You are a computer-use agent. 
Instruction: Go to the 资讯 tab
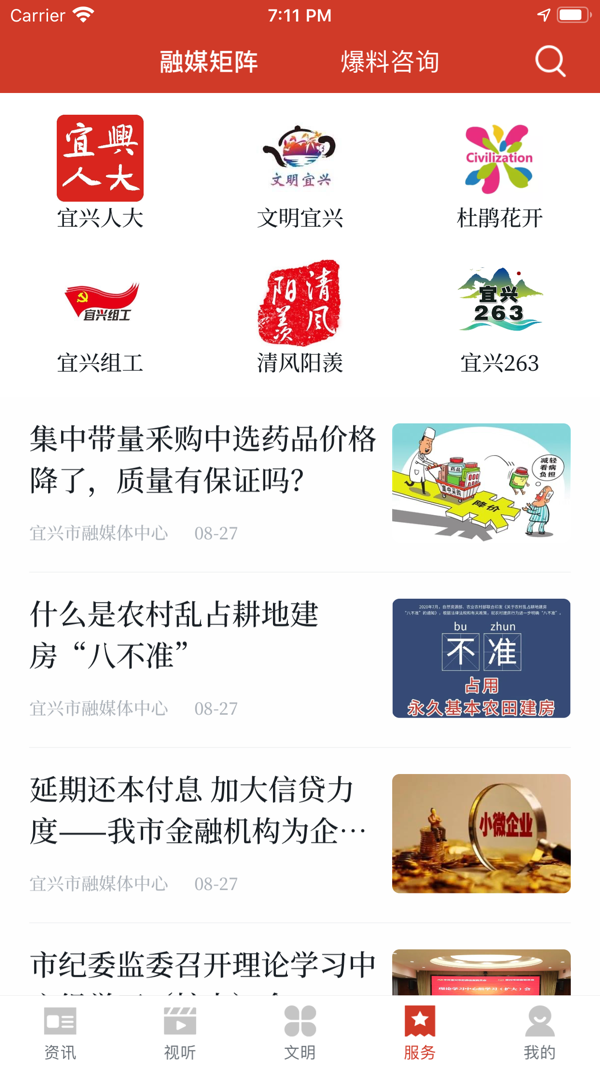point(60,1032)
